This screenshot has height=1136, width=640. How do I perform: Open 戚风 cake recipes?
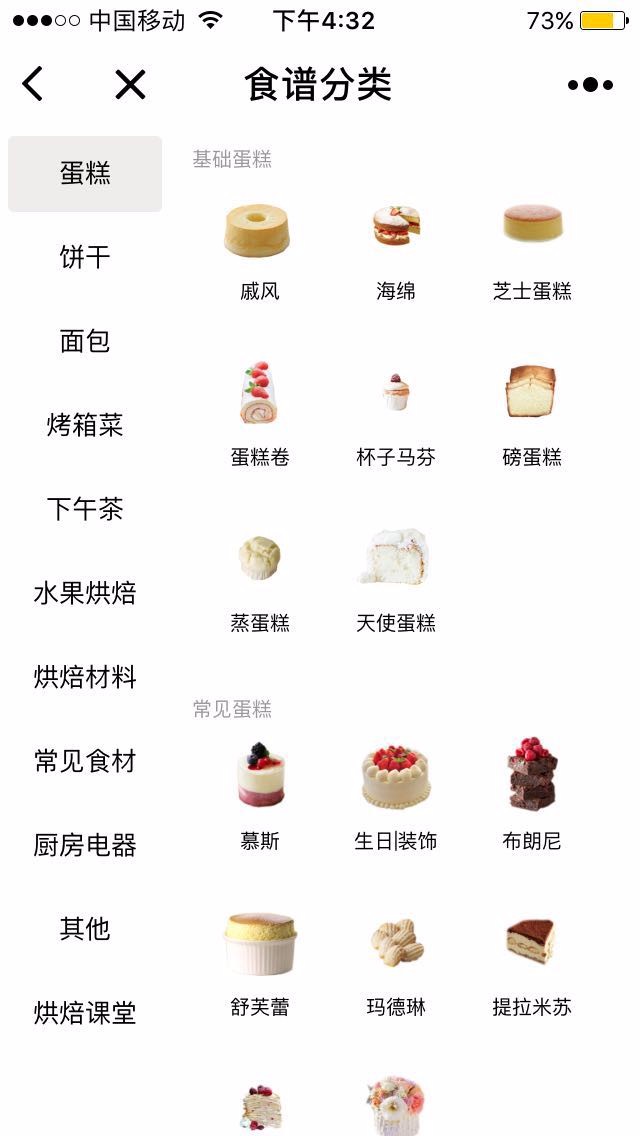click(259, 251)
